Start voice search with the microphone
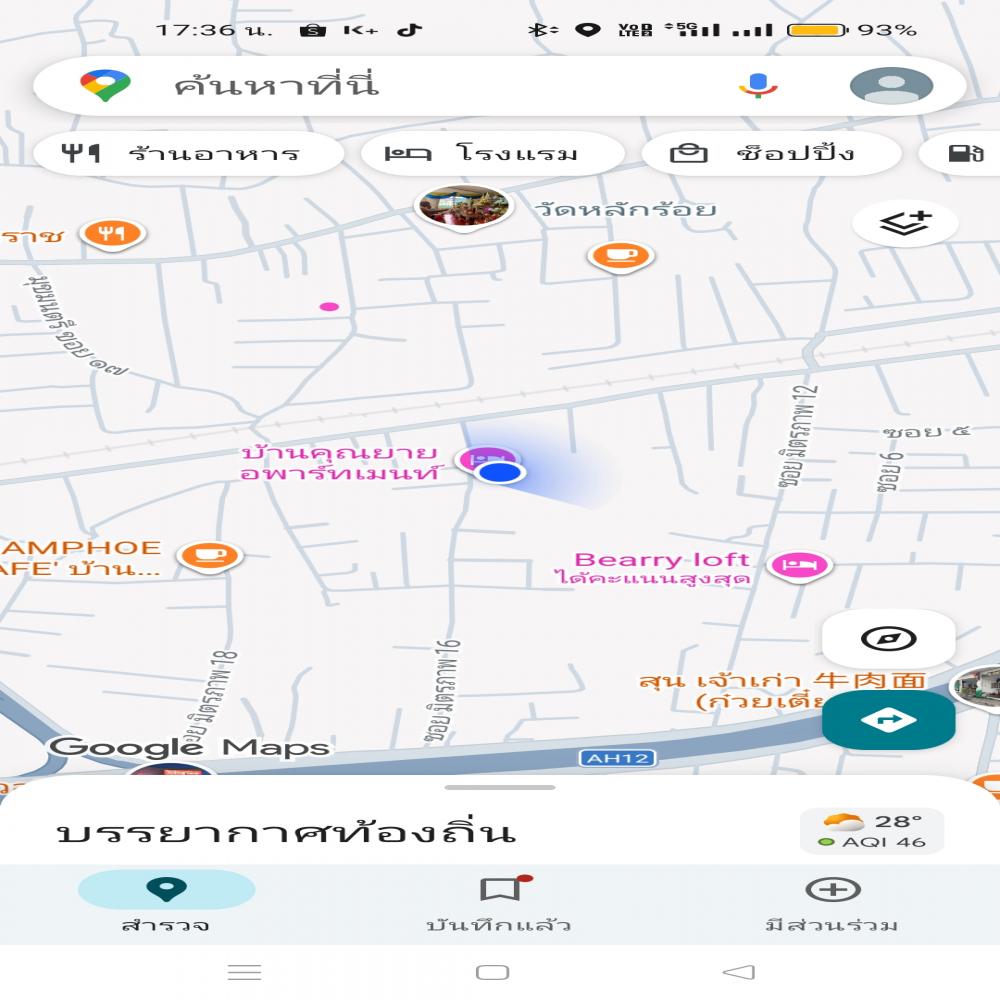 (x=758, y=86)
